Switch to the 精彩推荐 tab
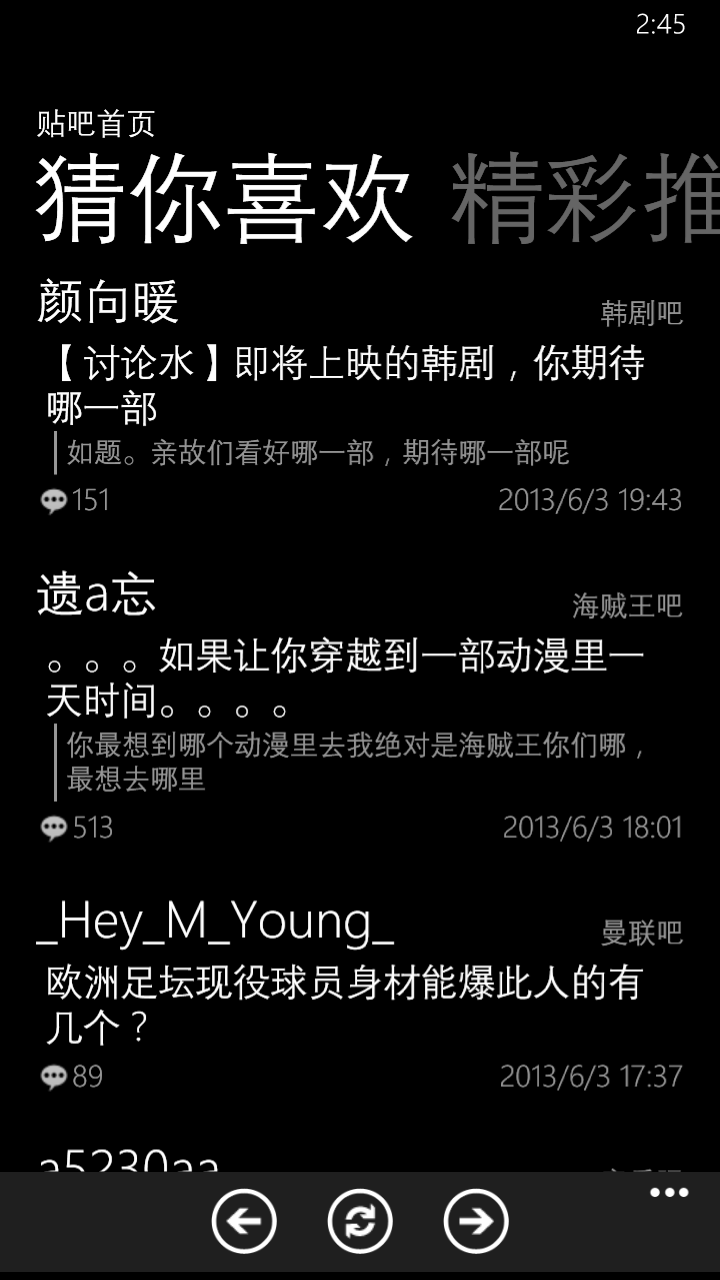The width and height of the screenshot is (720, 1280). (x=585, y=200)
